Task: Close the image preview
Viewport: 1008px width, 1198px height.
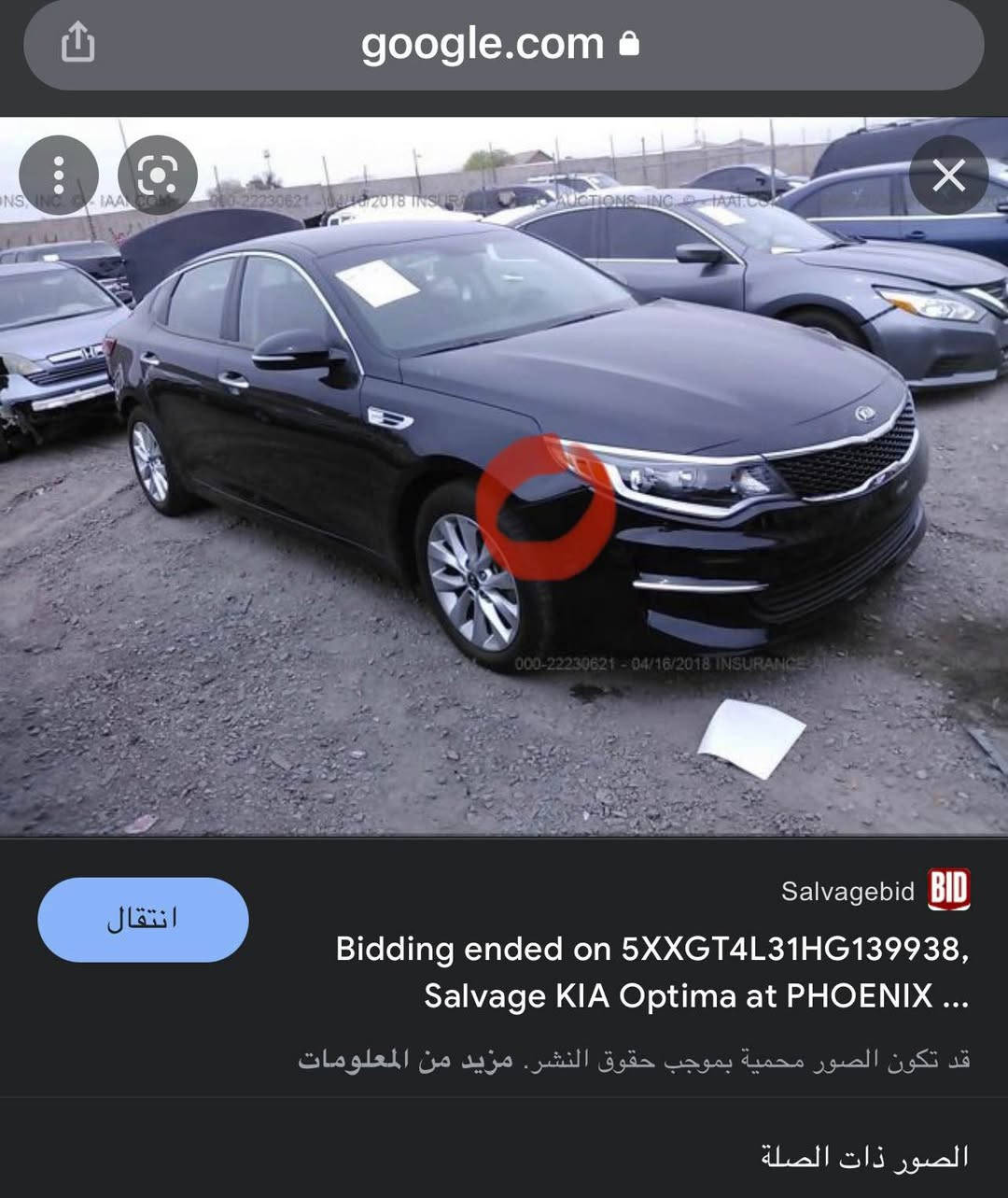Action: pyautogui.click(x=948, y=175)
